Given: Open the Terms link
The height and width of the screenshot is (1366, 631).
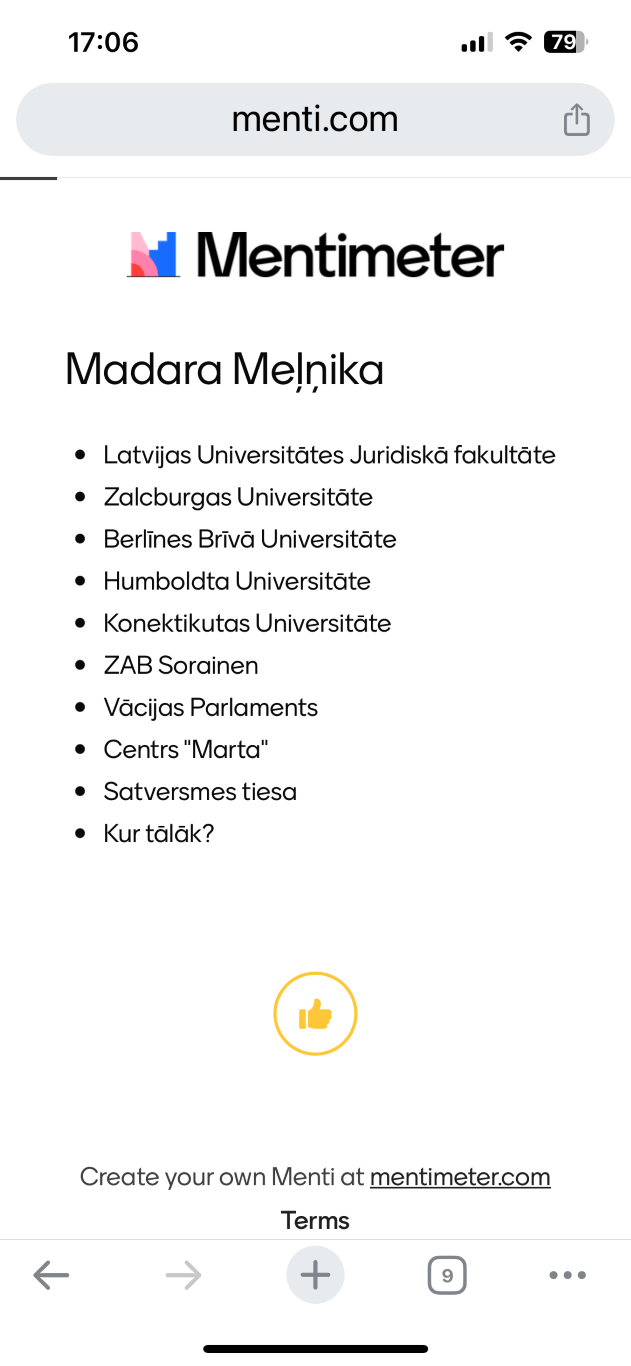Looking at the screenshot, I should pos(315,1220).
